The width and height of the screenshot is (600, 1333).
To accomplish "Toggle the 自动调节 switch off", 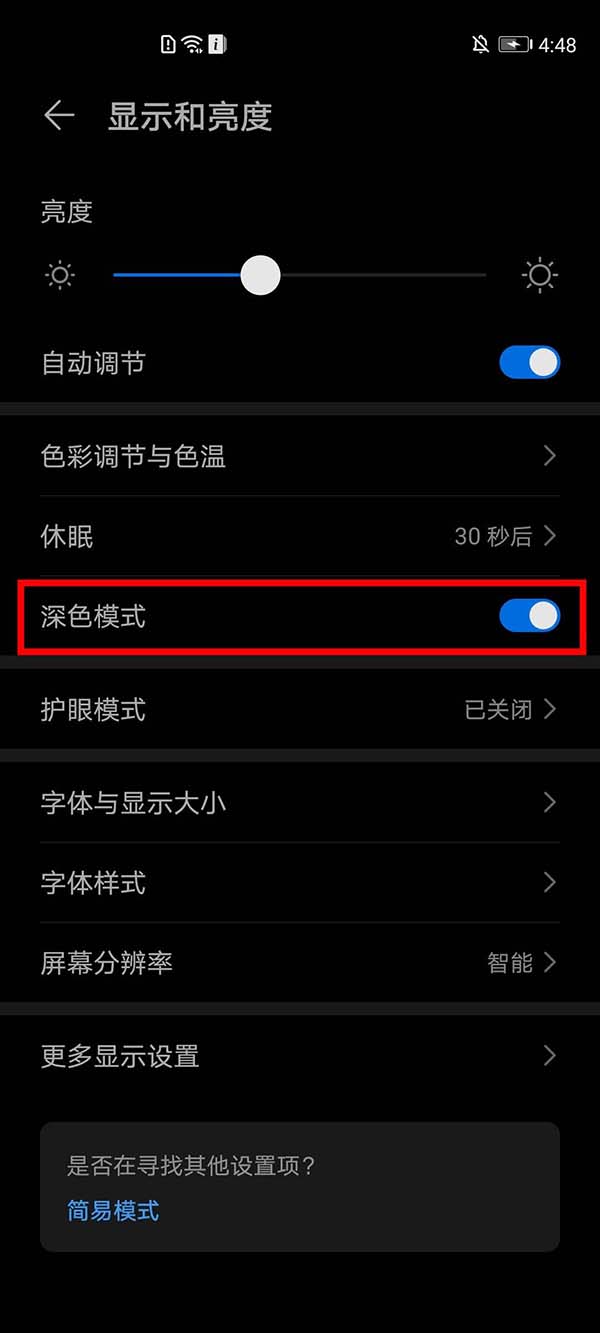I will (530, 363).
